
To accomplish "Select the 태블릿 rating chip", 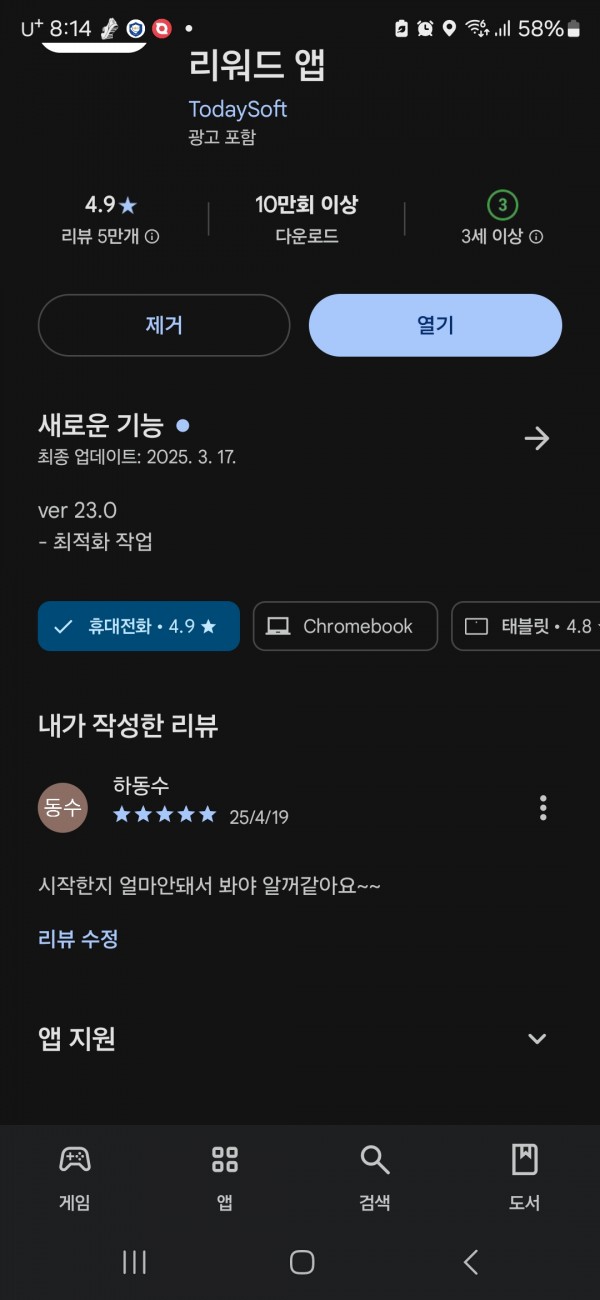I will pyautogui.click(x=526, y=626).
